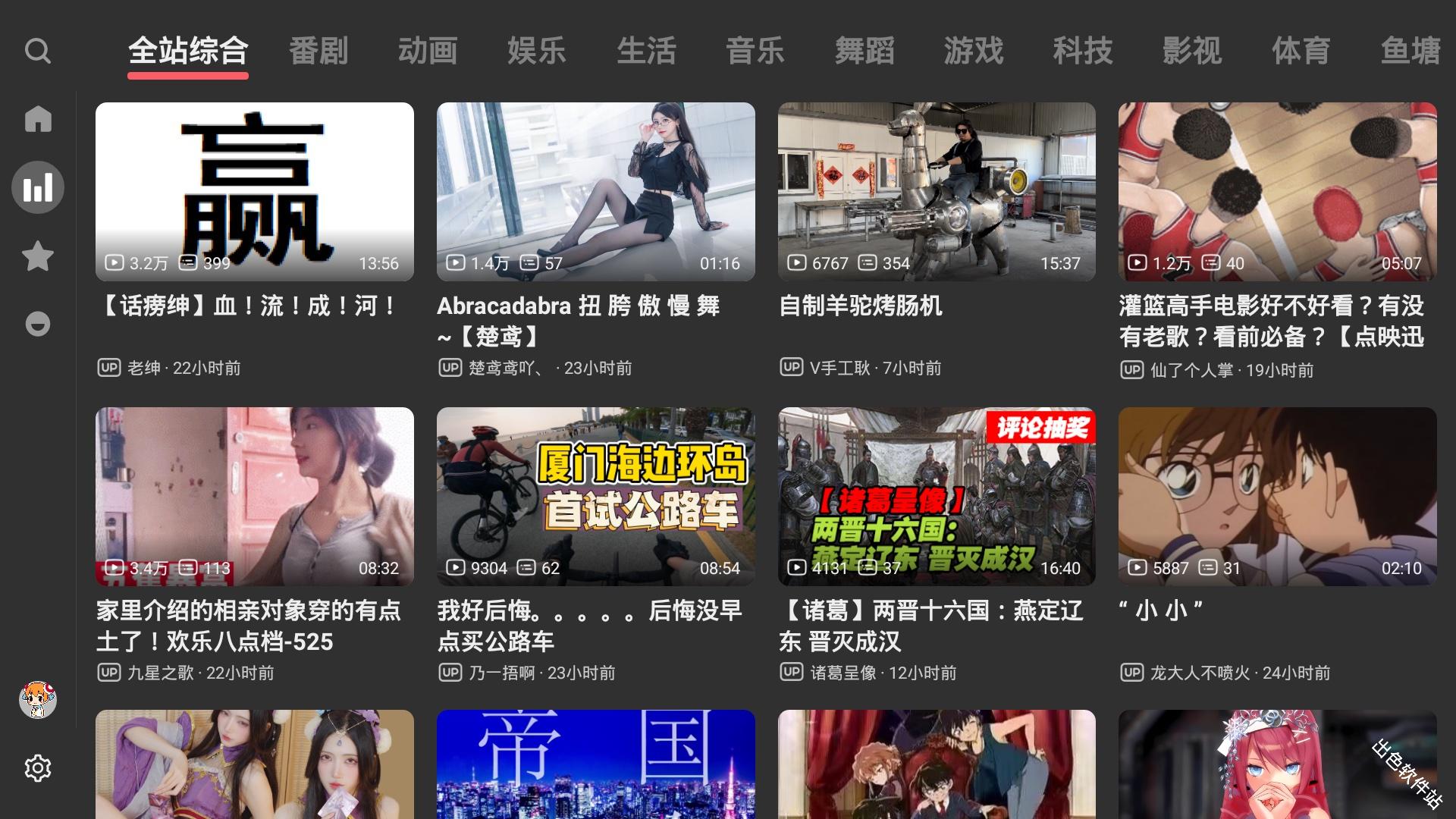The height and width of the screenshot is (819, 1456).
Task: Open the 音乐 category tab
Action: point(755,52)
